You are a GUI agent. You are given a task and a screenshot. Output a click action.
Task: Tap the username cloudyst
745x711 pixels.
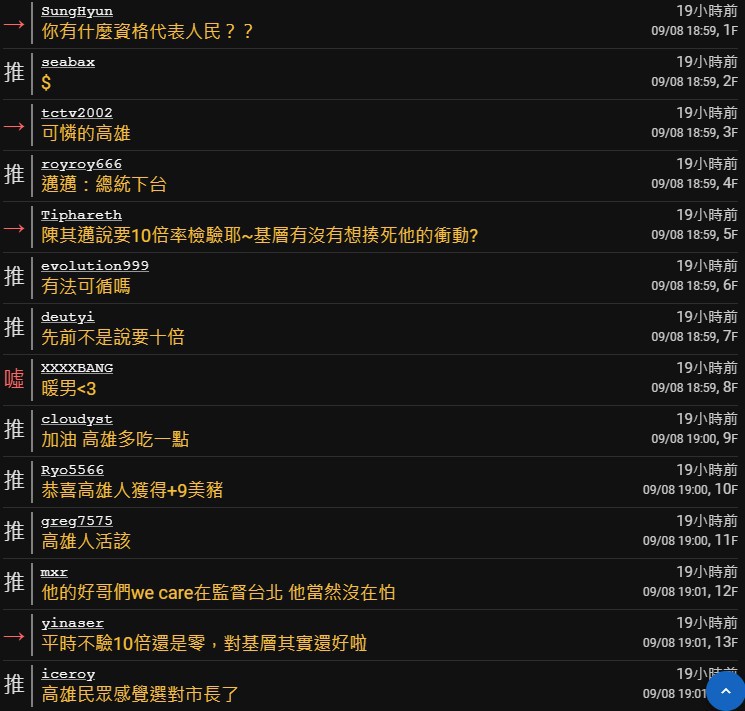[76, 419]
